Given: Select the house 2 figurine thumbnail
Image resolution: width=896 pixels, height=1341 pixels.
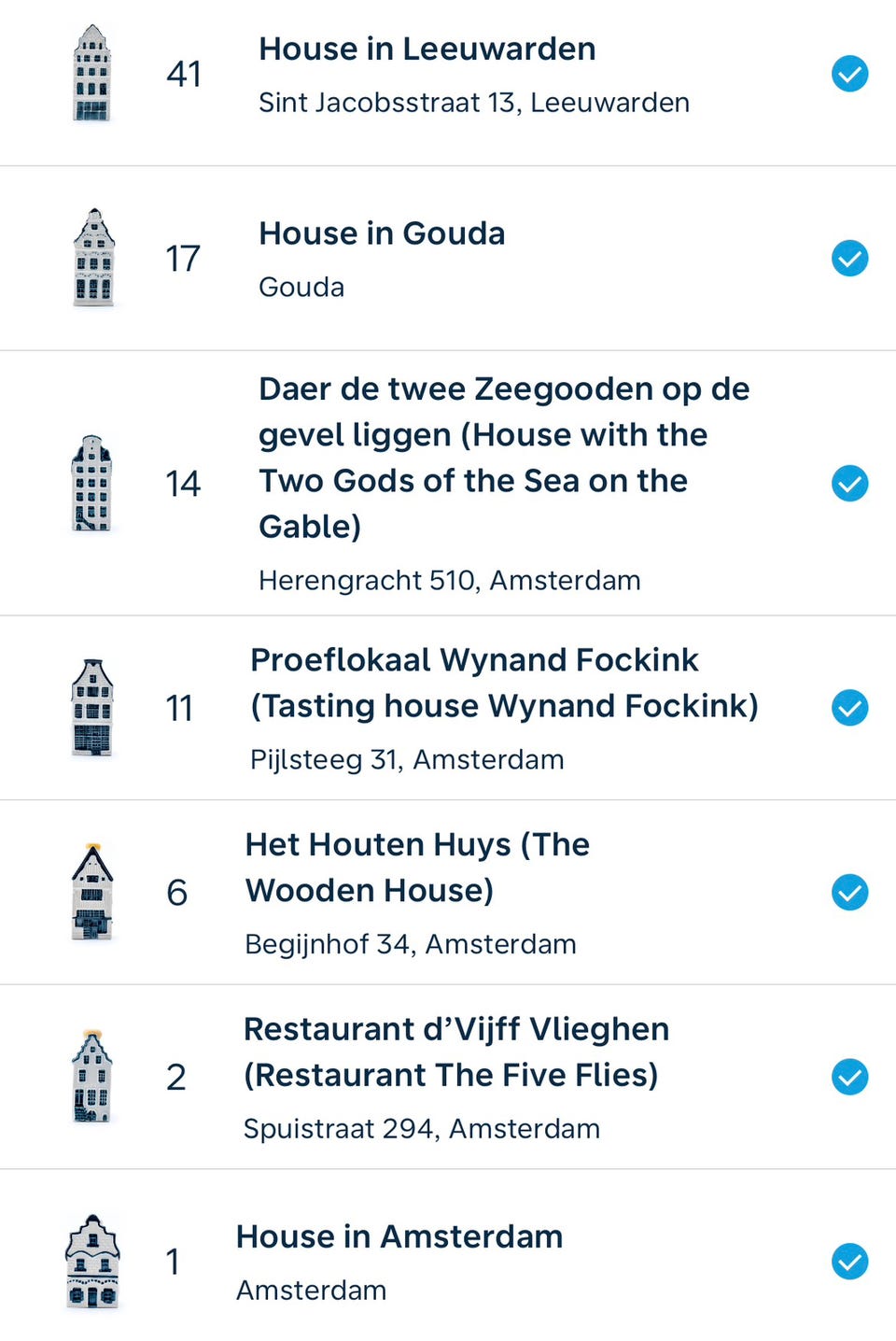Looking at the screenshot, I should tap(92, 1076).
